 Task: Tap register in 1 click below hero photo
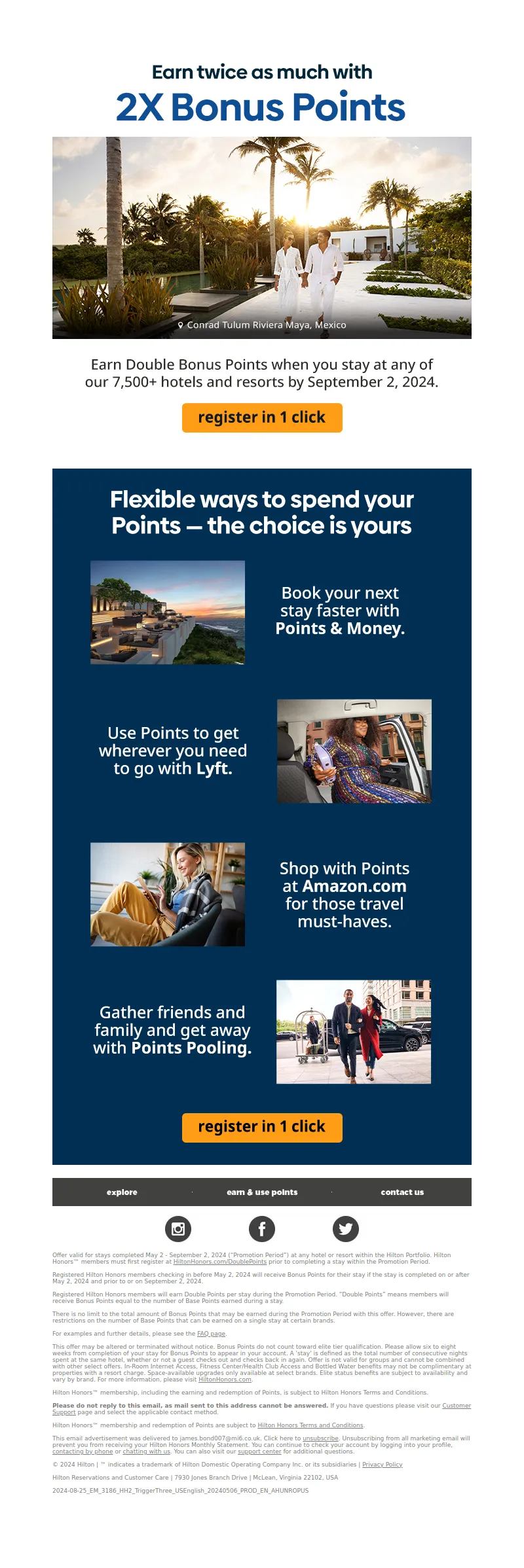[262, 418]
